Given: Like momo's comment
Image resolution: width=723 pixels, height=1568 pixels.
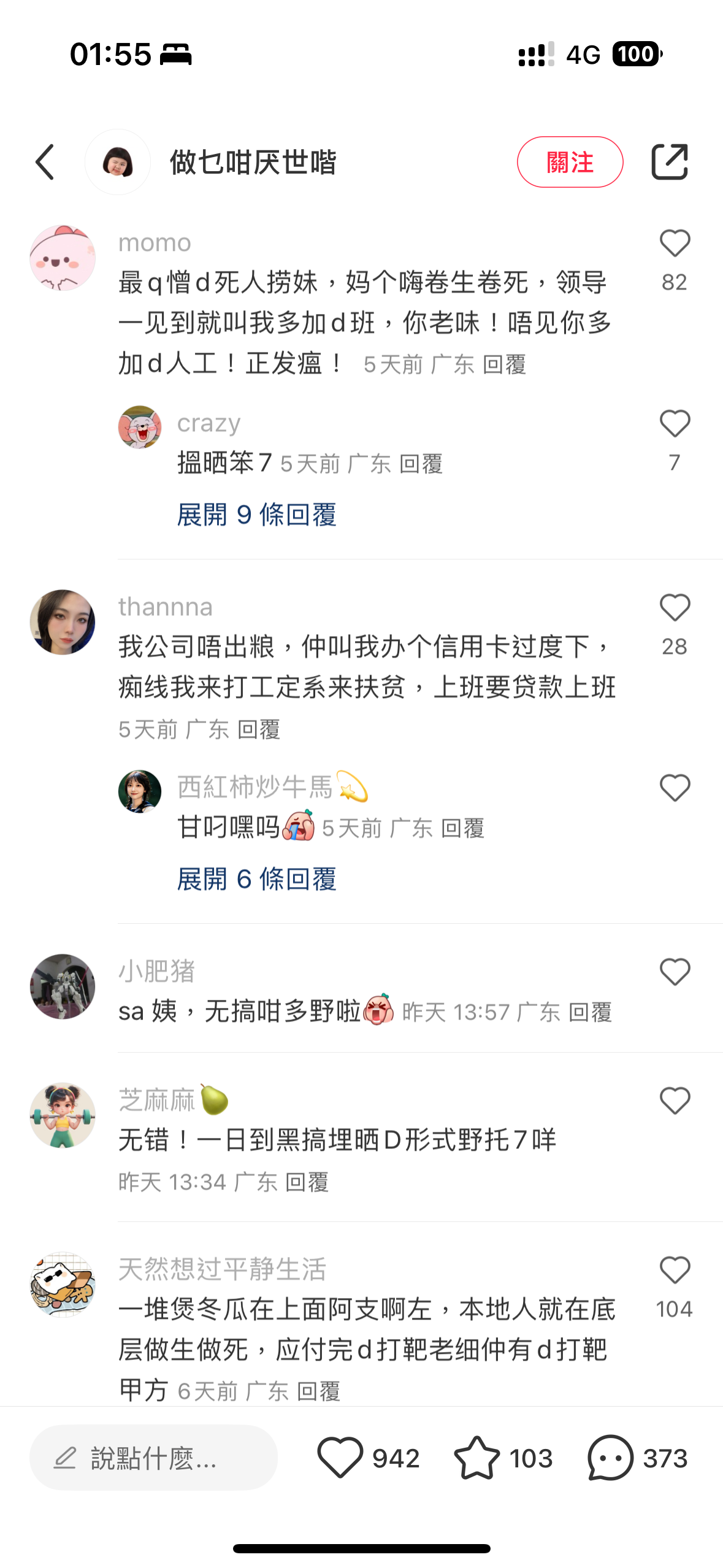Looking at the screenshot, I should 675,244.
